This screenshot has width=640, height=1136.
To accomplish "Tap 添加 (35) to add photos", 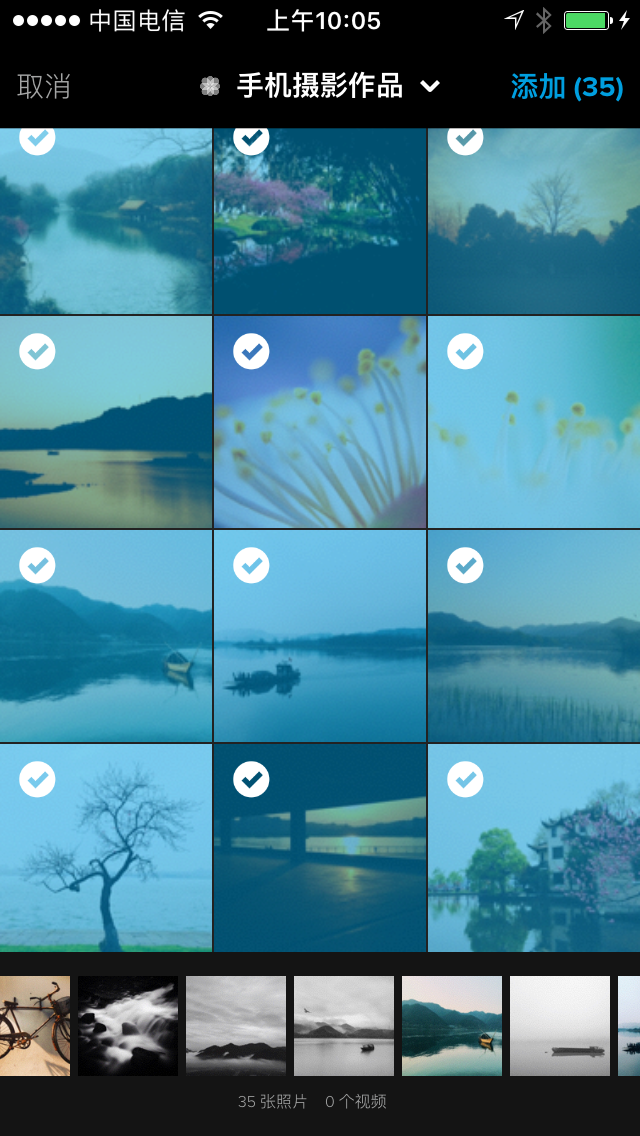I will tap(567, 87).
